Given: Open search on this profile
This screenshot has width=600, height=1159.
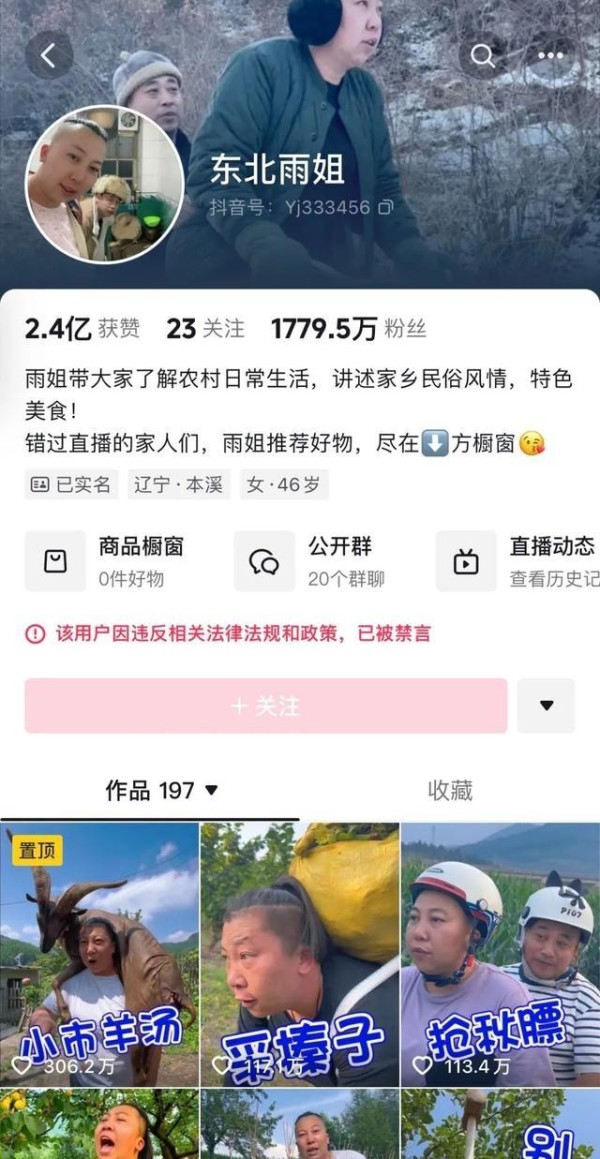Looking at the screenshot, I should pos(483,56).
